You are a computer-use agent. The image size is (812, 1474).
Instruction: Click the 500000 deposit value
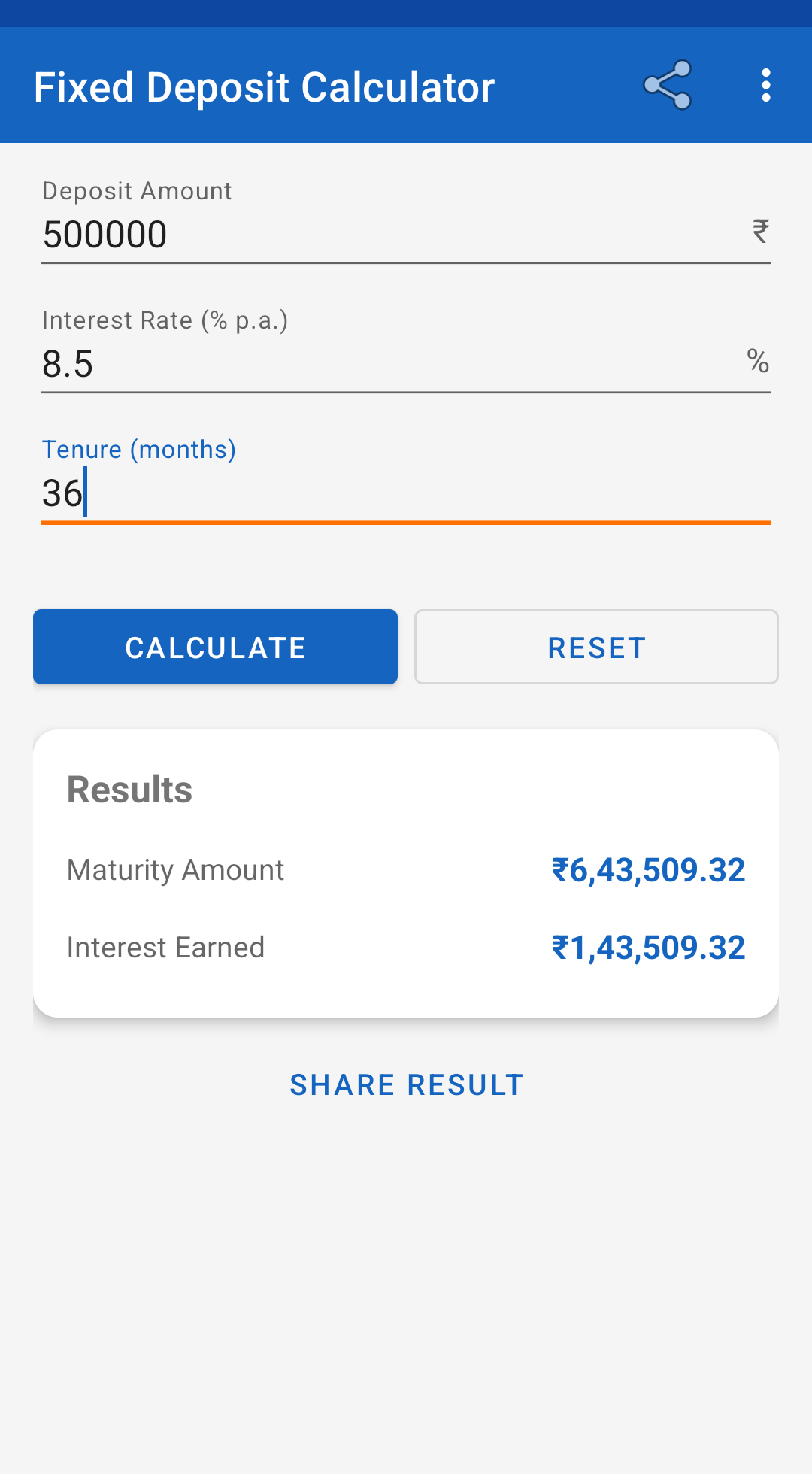[103, 233]
